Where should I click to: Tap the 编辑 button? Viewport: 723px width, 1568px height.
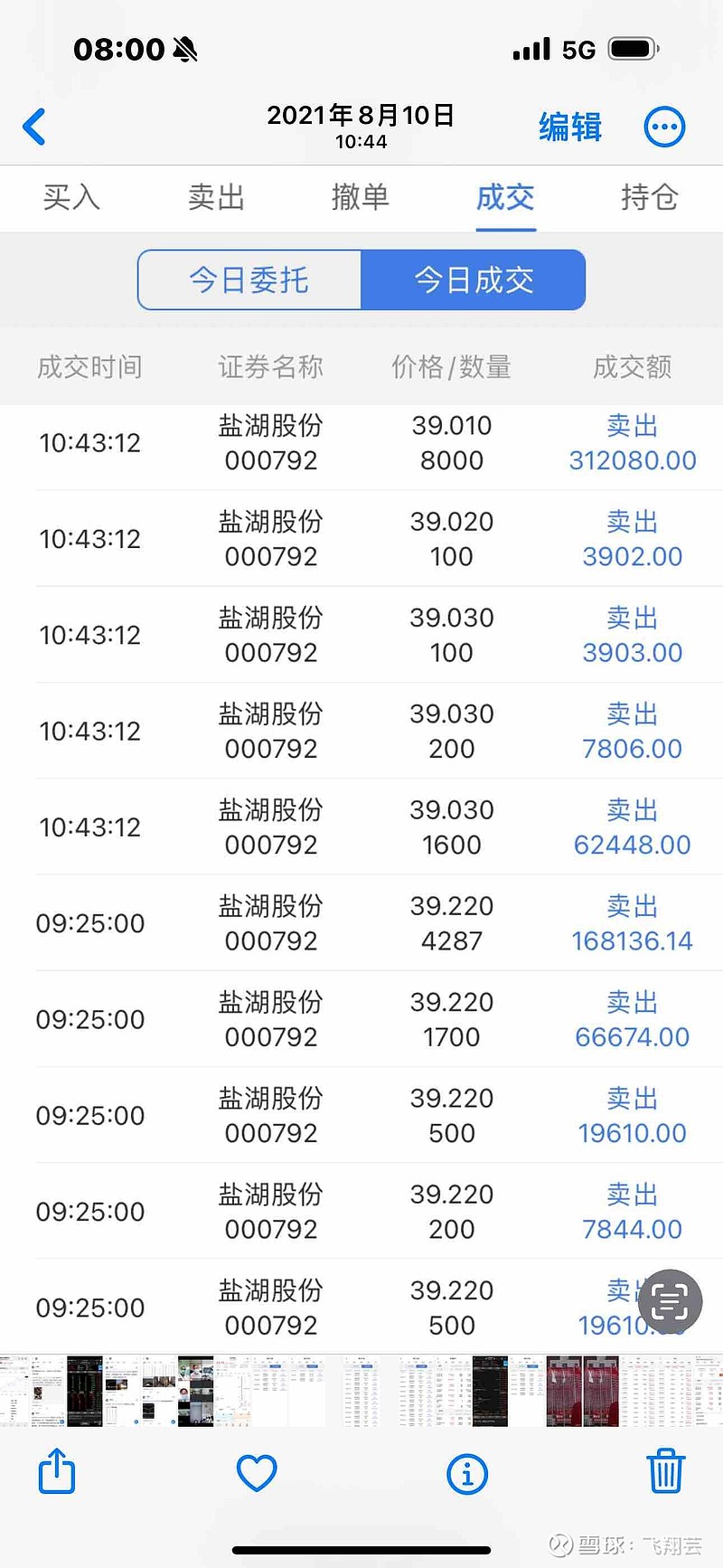tap(569, 128)
